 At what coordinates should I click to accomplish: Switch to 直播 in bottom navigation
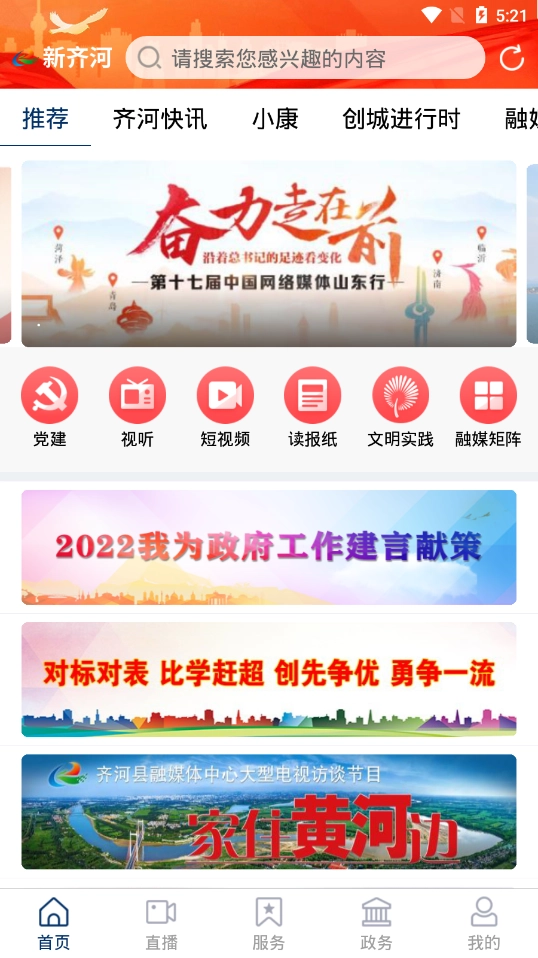[x=161, y=924]
